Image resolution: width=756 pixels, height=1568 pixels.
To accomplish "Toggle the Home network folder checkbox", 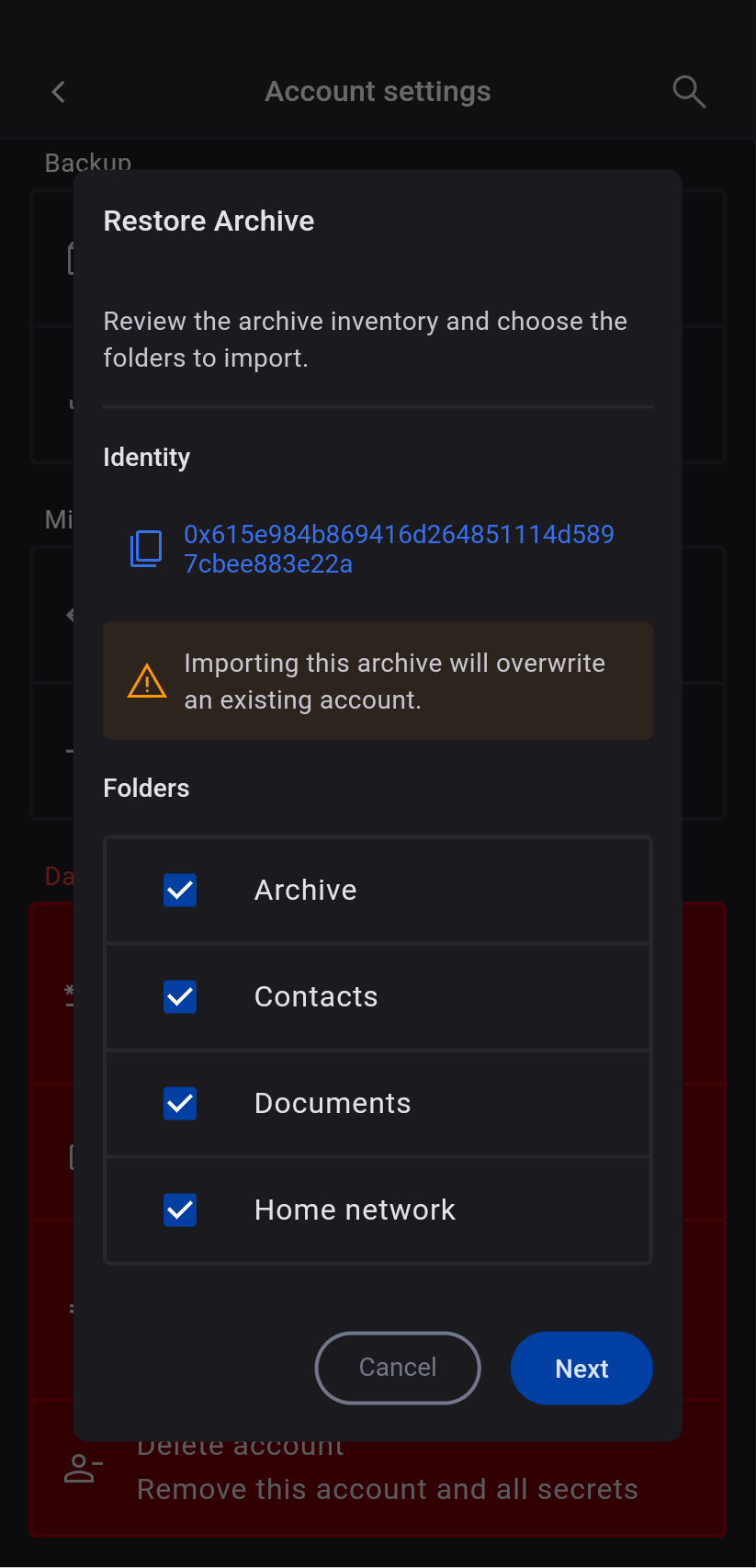I will [180, 1210].
